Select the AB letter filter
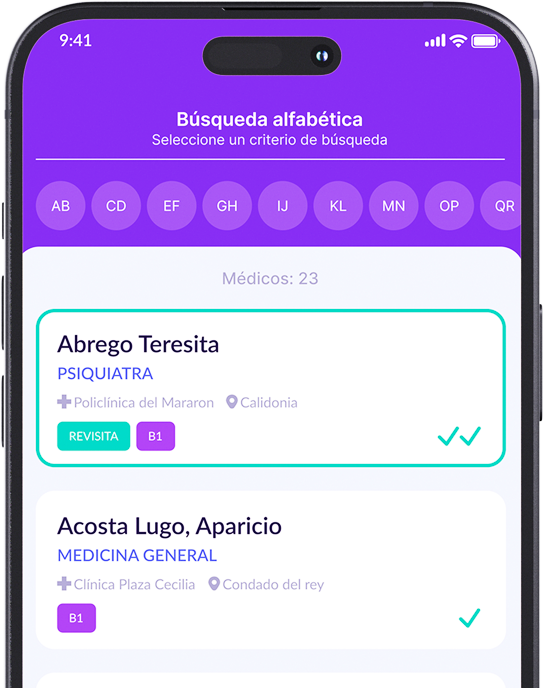Viewport: 543px width, 688px height. click(x=61, y=206)
